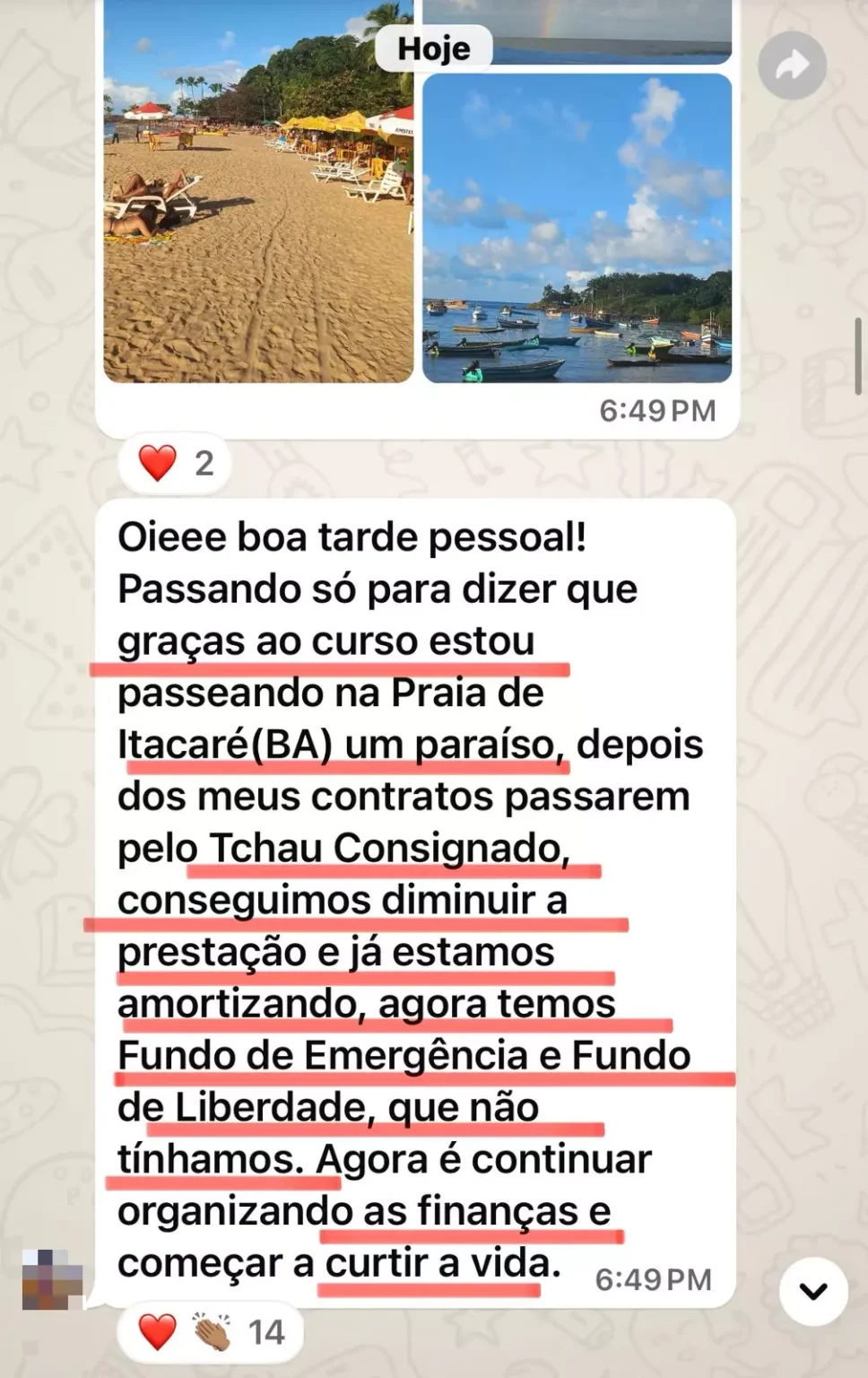This screenshot has width=868, height=1378.
Task: Open the heart reaction details showing 2
Action: (172, 464)
